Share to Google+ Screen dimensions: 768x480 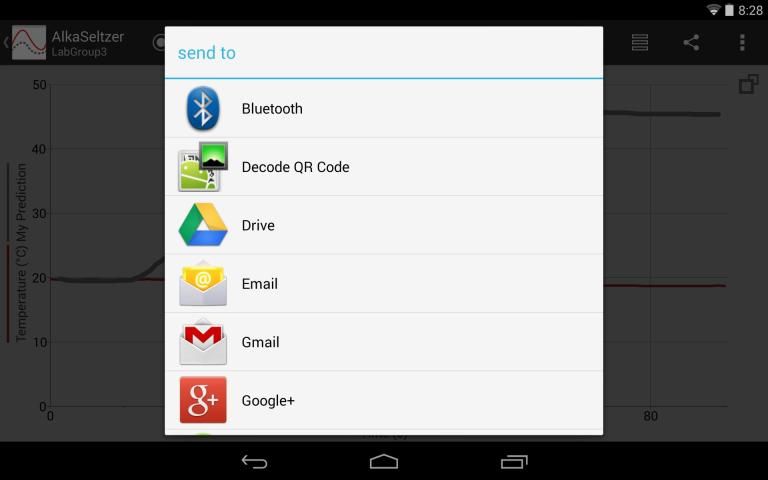point(383,400)
